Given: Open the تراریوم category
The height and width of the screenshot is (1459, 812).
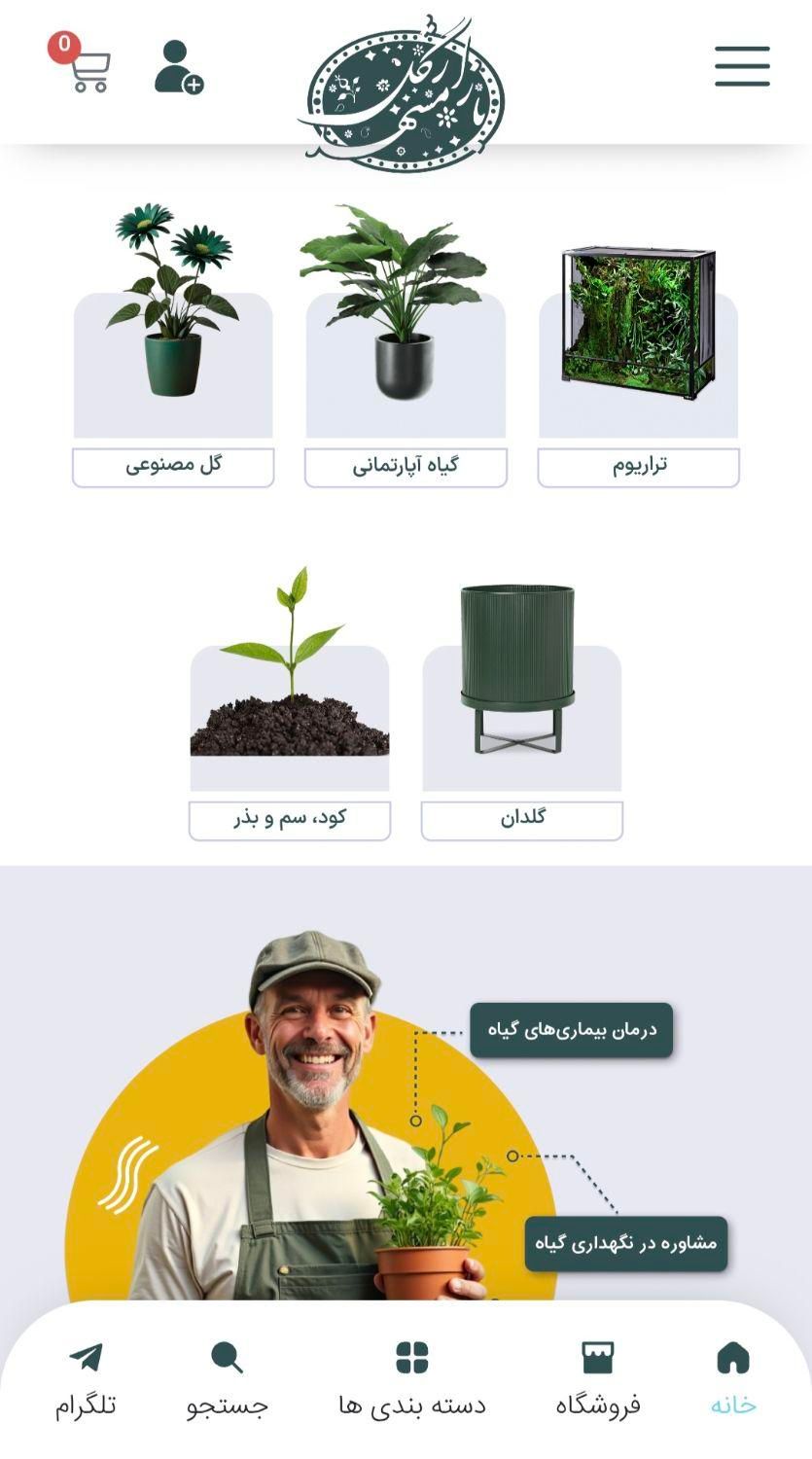Looking at the screenshot, I should click(x=638, y=467).
